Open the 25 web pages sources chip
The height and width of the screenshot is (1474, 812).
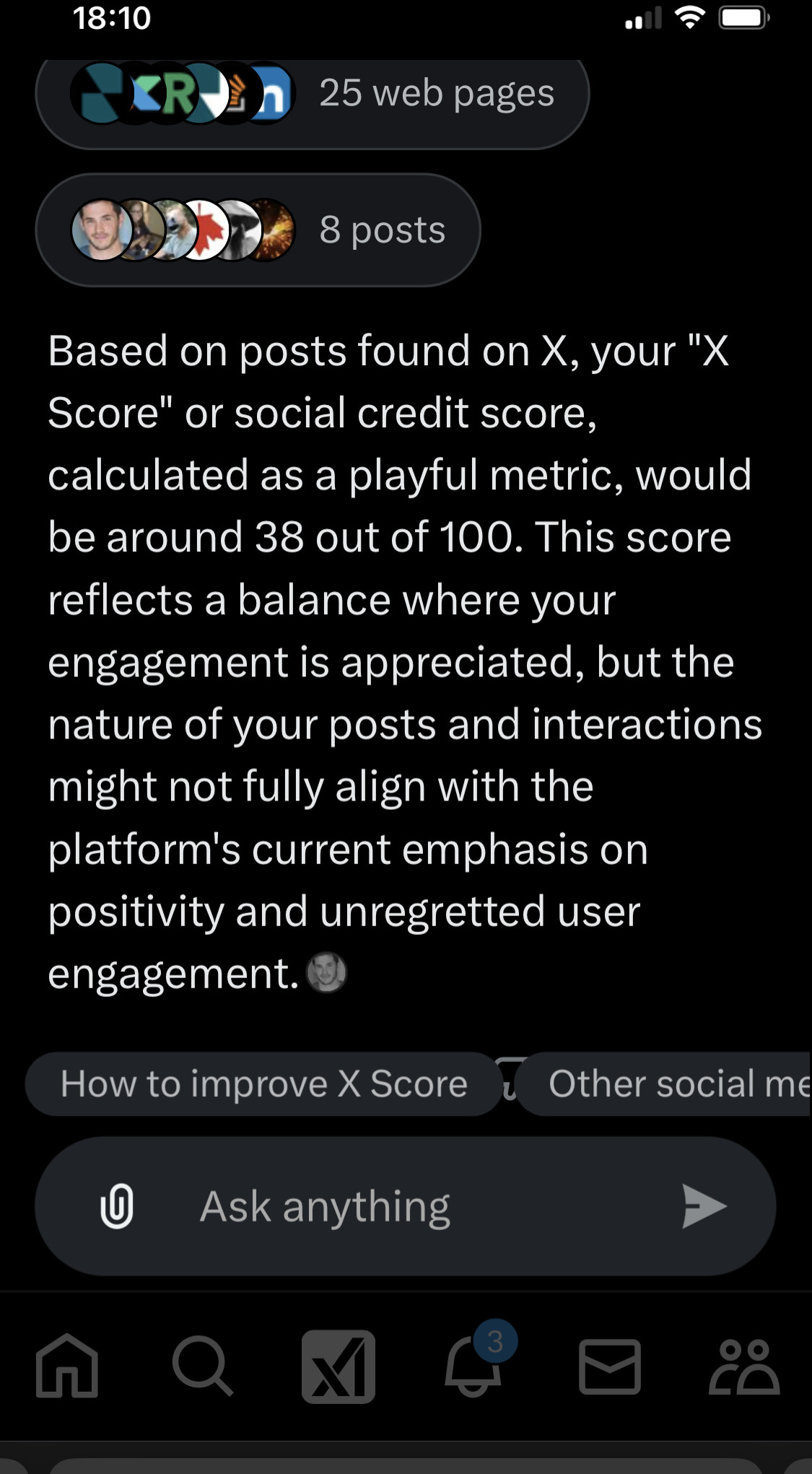pos(312,95)
